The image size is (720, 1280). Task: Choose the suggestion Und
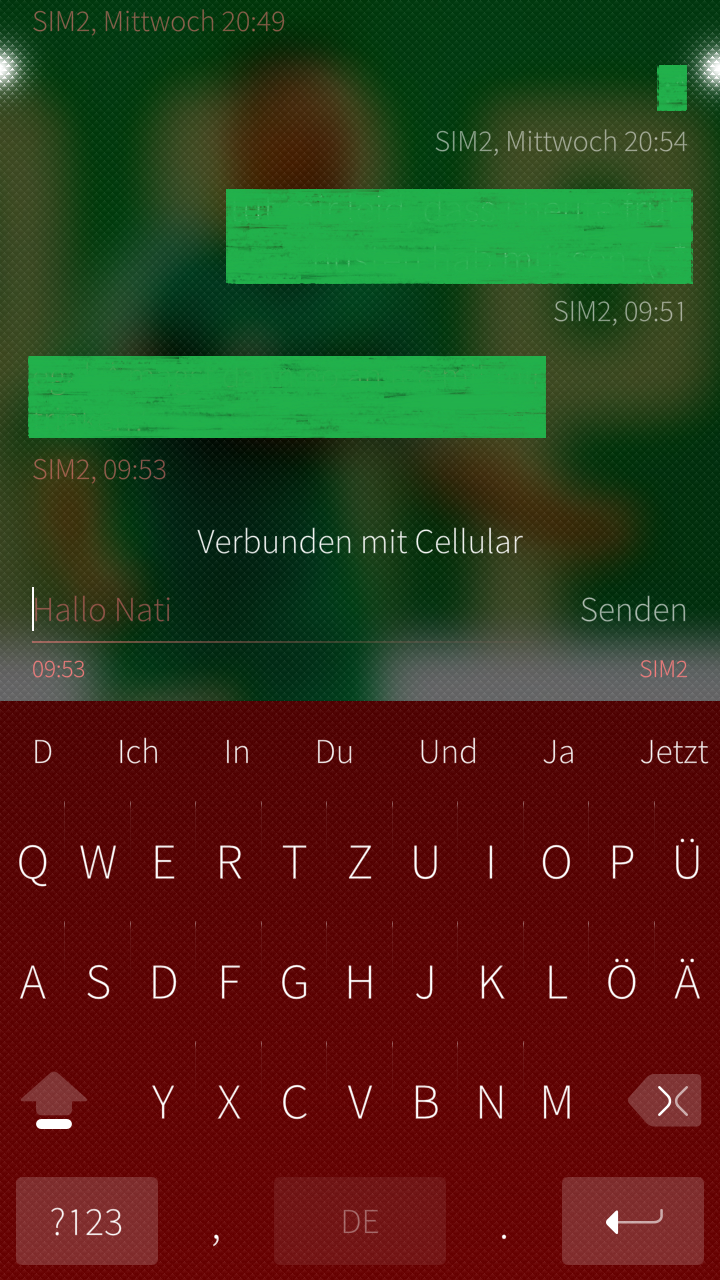point(448,752)
